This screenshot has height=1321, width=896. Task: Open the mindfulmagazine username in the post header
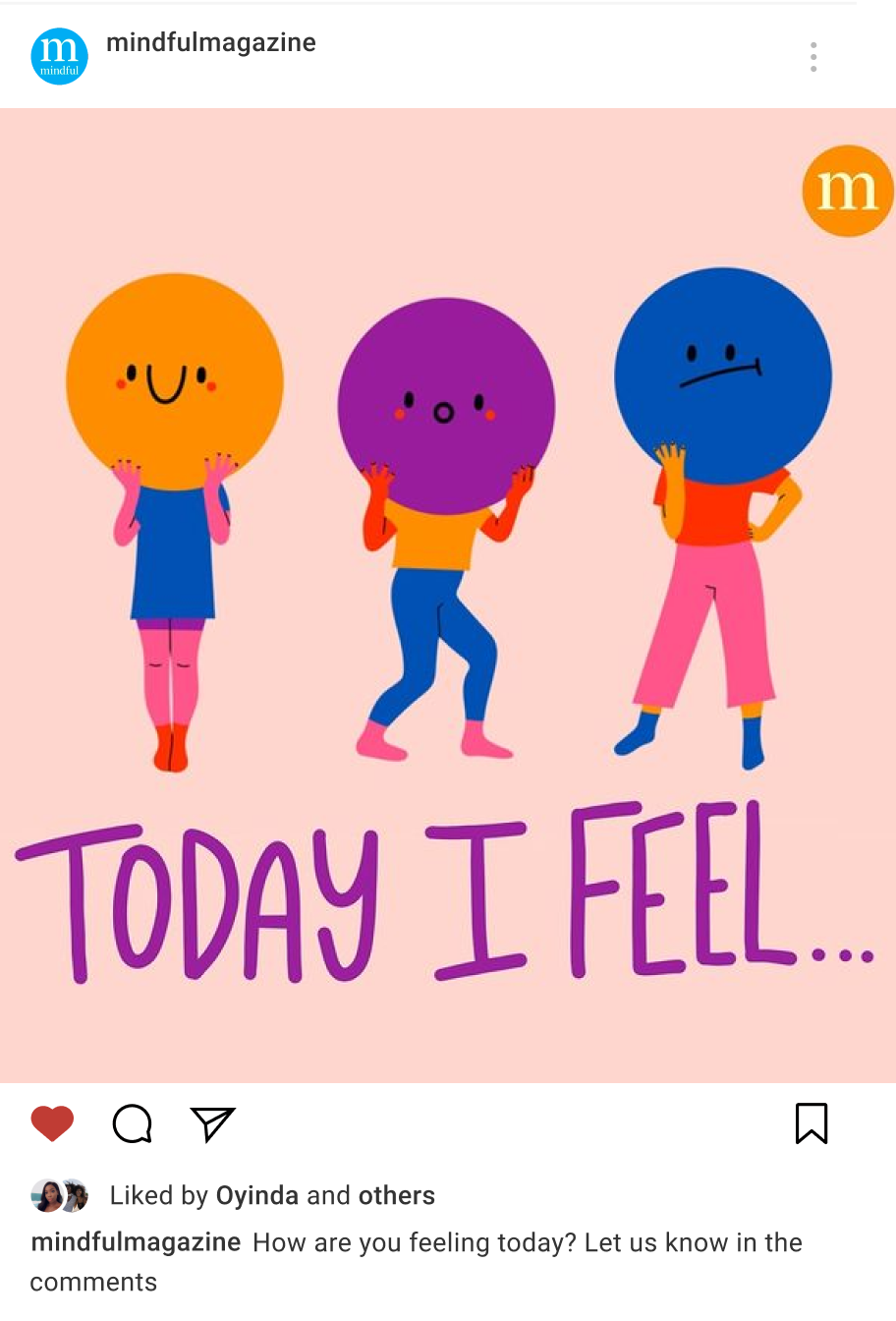click(210, 42)
